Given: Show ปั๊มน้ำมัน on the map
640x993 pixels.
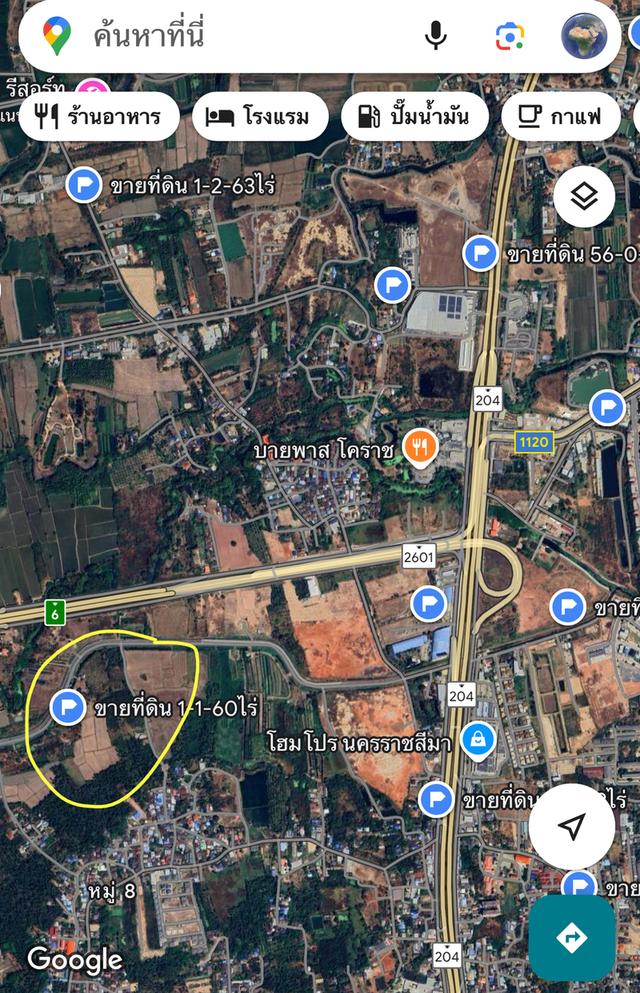Looking at the screenshot, I should coord(414,117).
